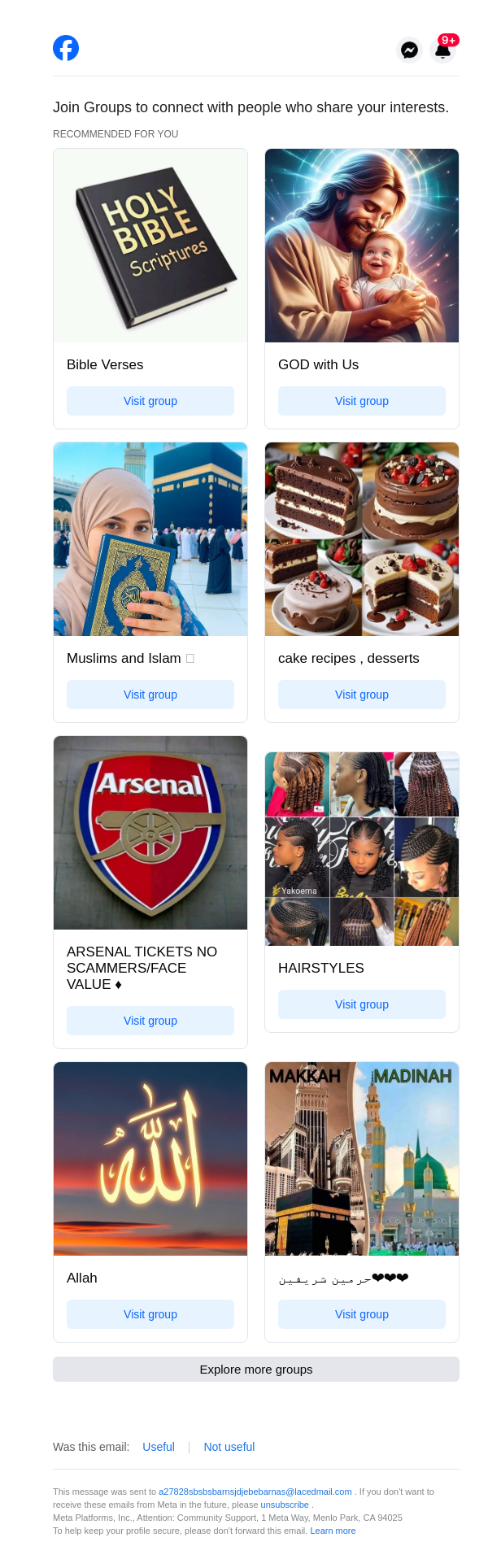Mark this email as Not useful
Viewport: 488px width, 1568px height.
[229, 1447]
